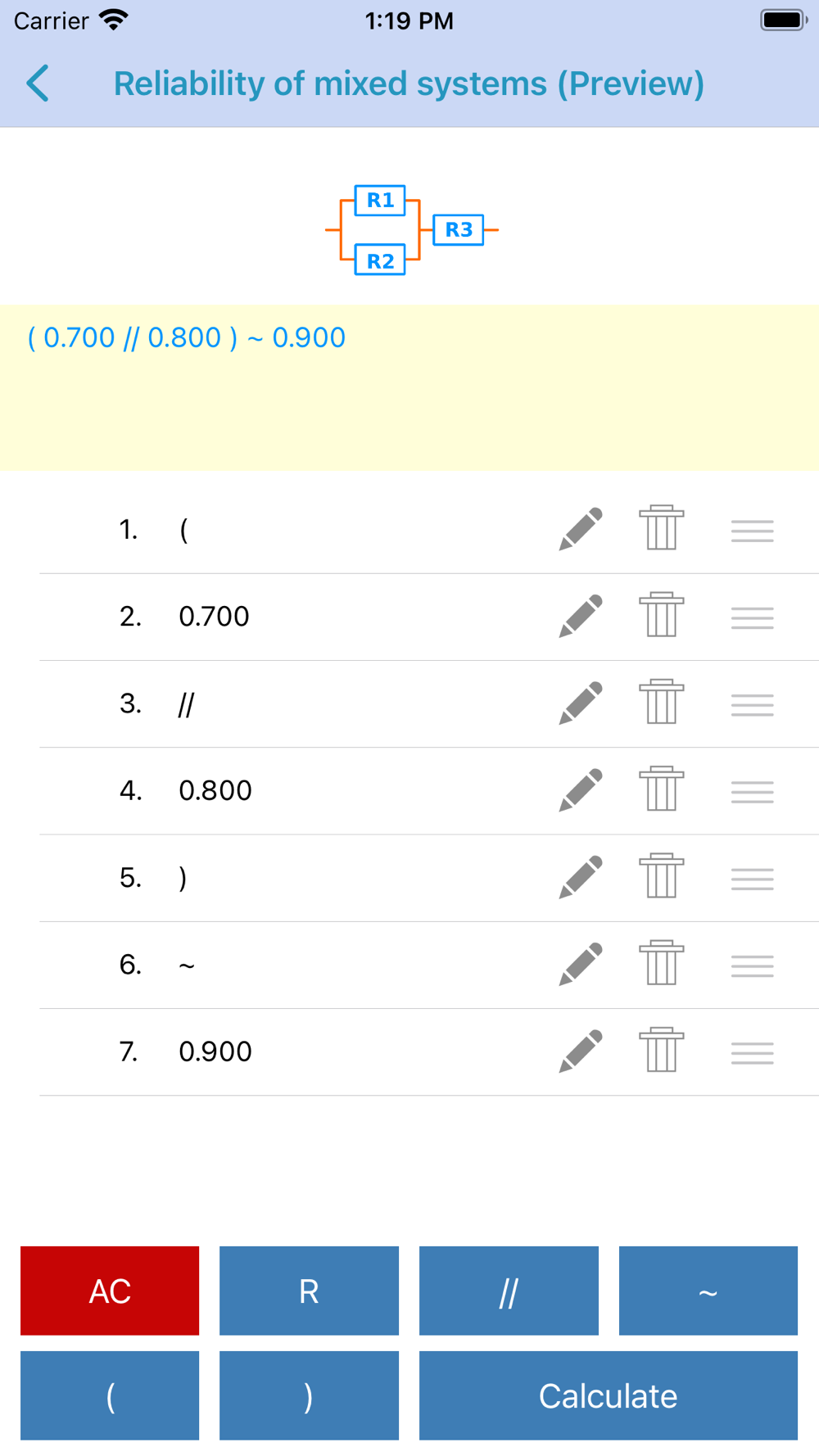Image resolution: width=819 pixels, height=1456 pixels.
Task: Edit item 3 parallel operator
Action: coord(581,703)
